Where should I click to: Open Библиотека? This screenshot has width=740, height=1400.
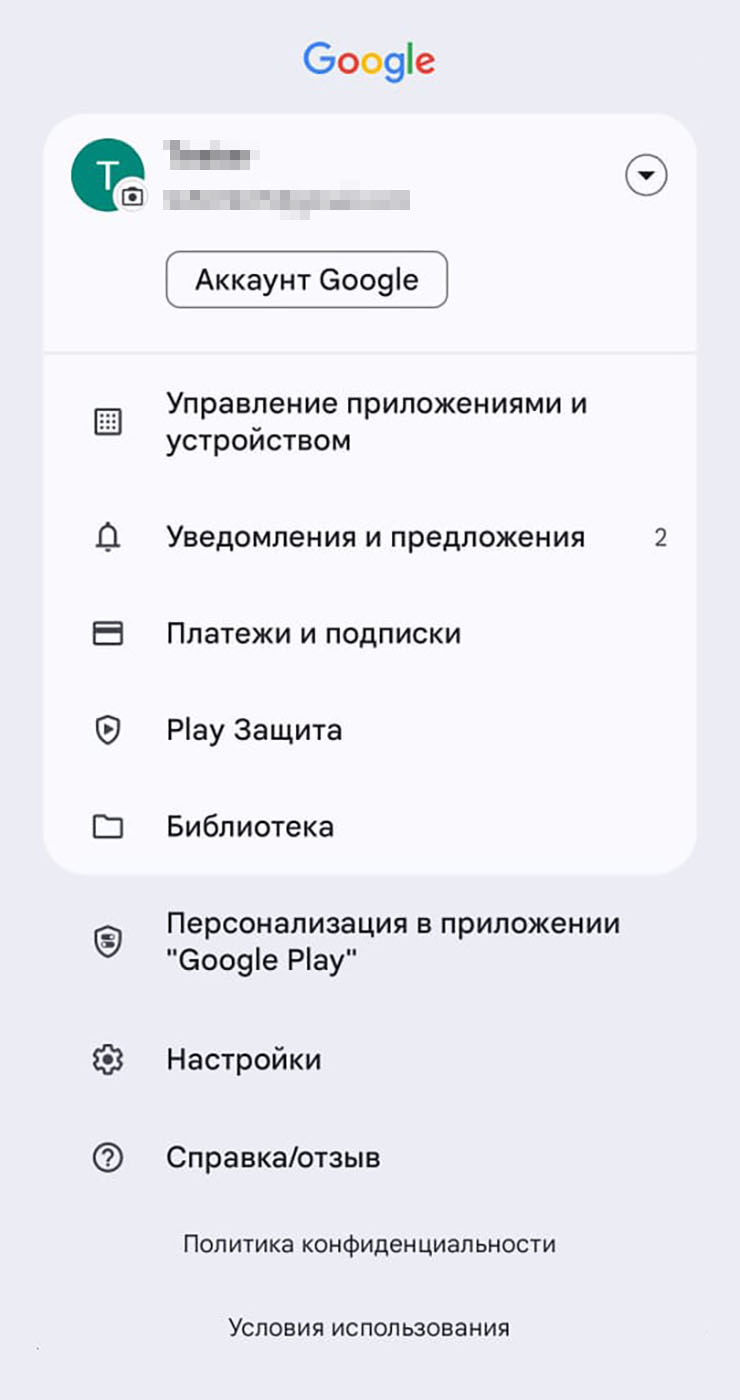coord(250,827)
